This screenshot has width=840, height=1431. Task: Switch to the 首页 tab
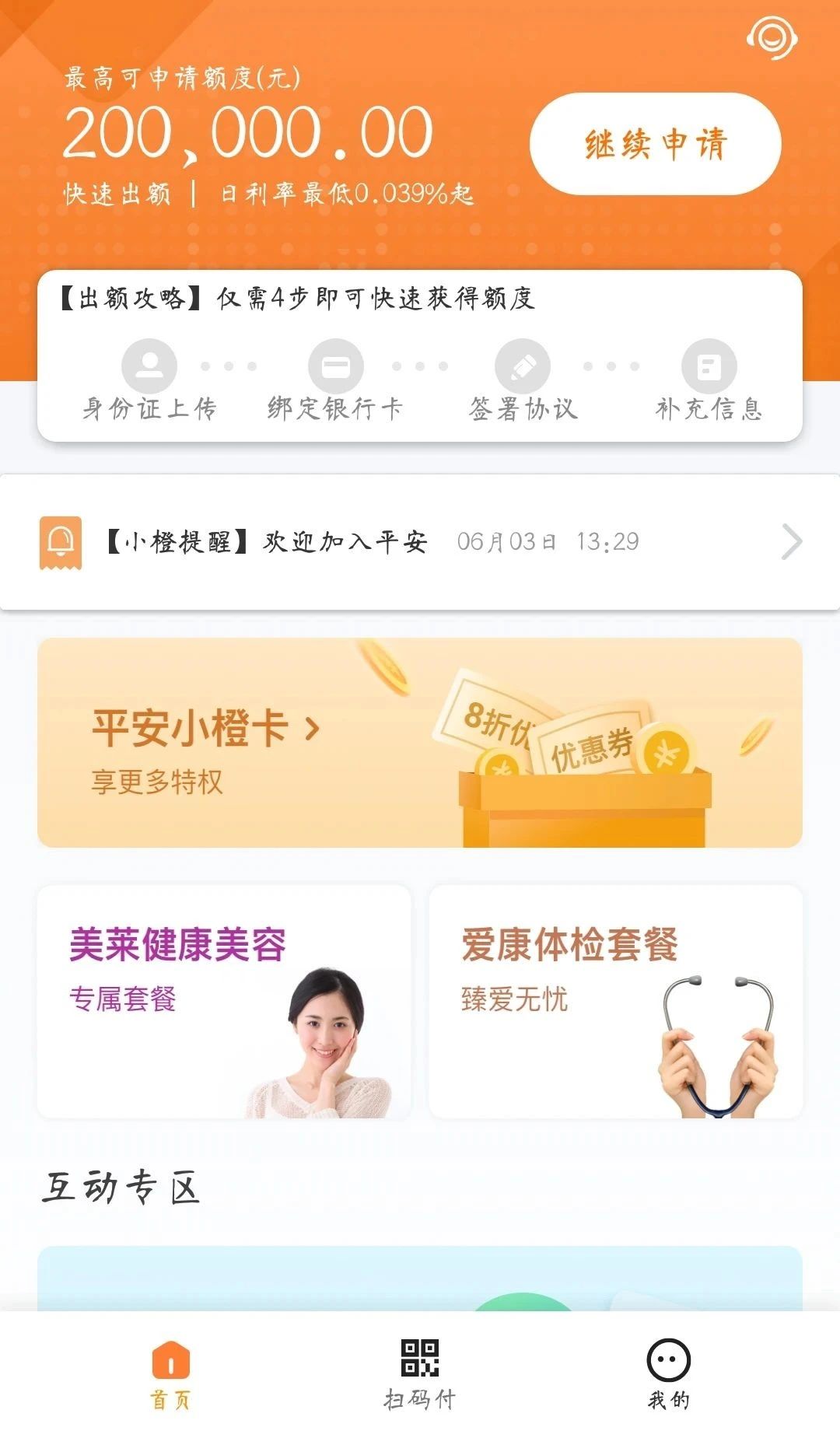click(170, 1374)
